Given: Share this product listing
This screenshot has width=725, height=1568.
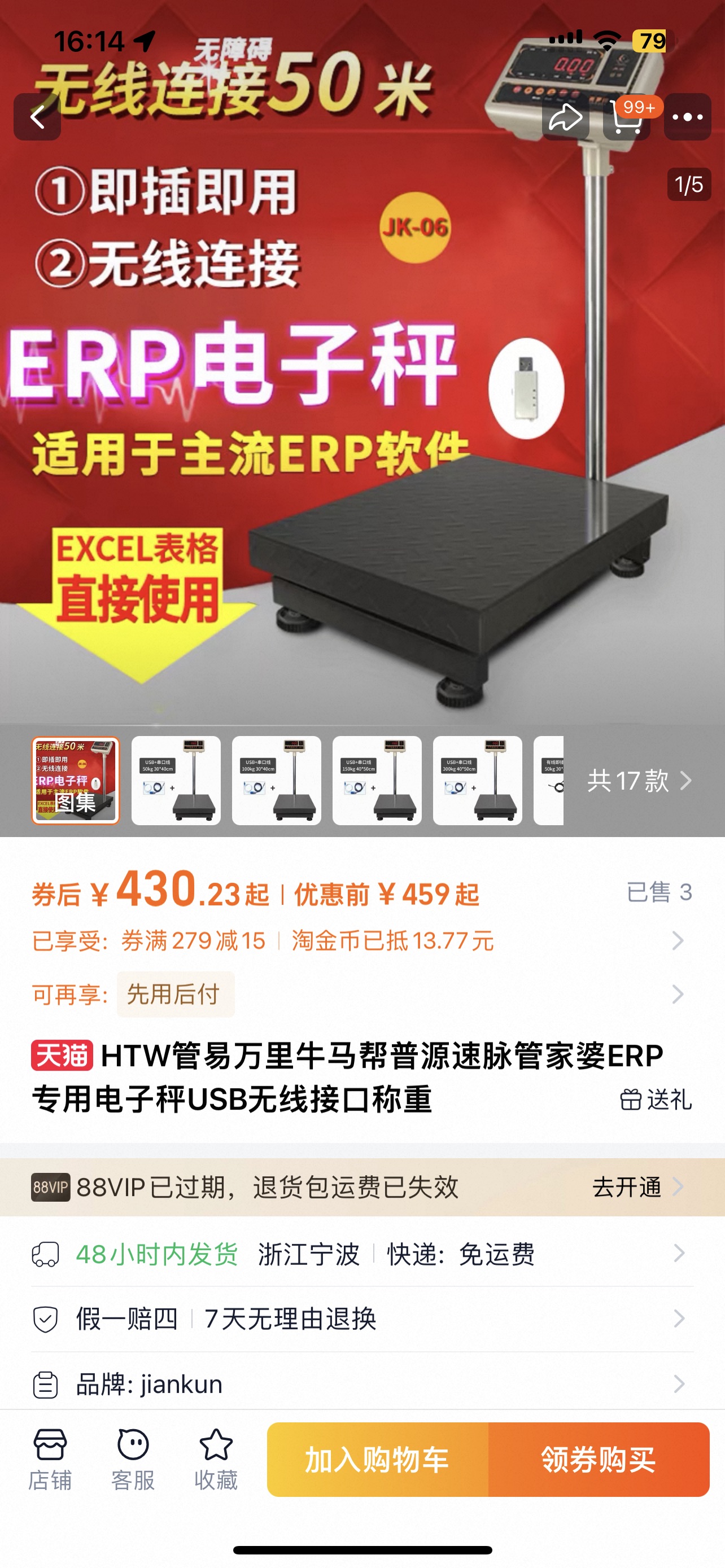Looking at the screenshot, I should coord(566,117).
